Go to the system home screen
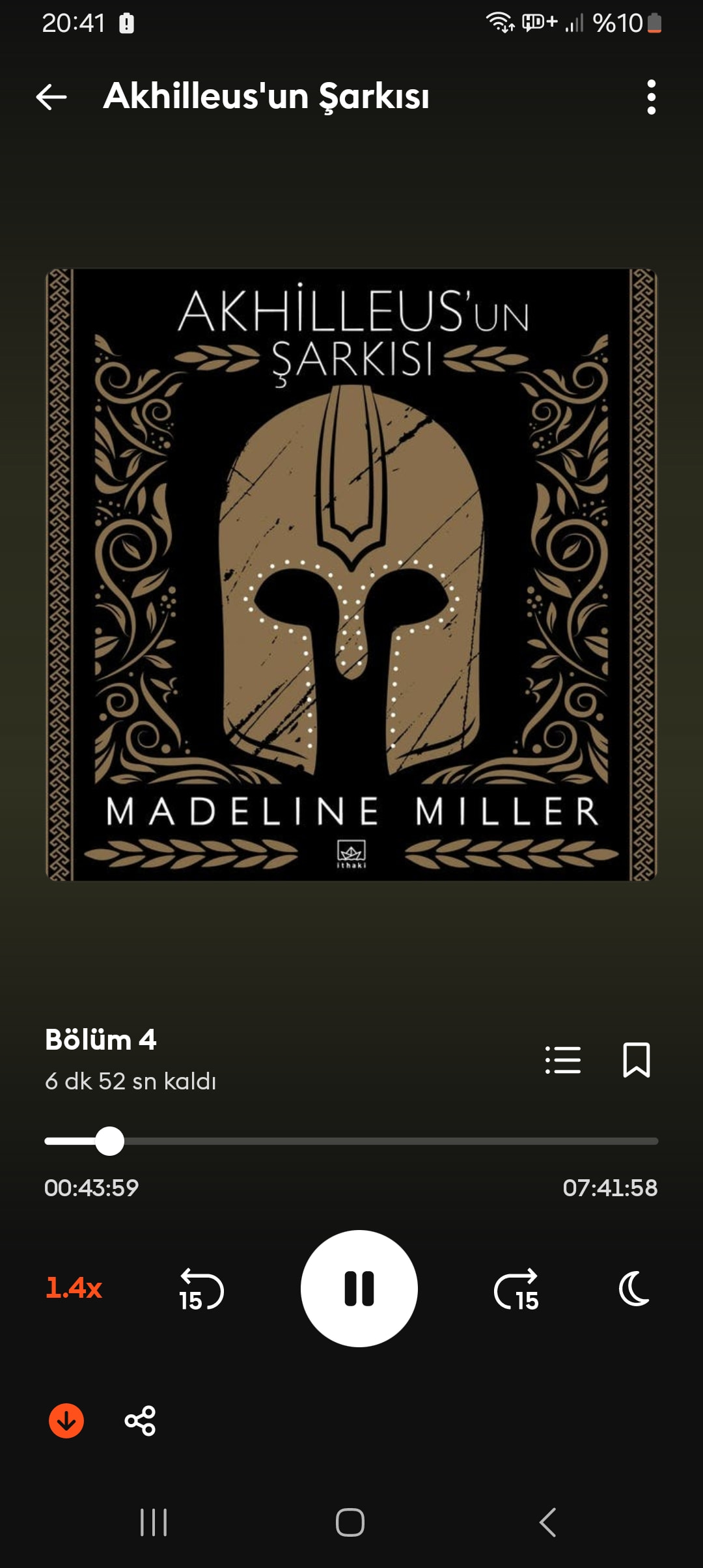 (350, 1522)
